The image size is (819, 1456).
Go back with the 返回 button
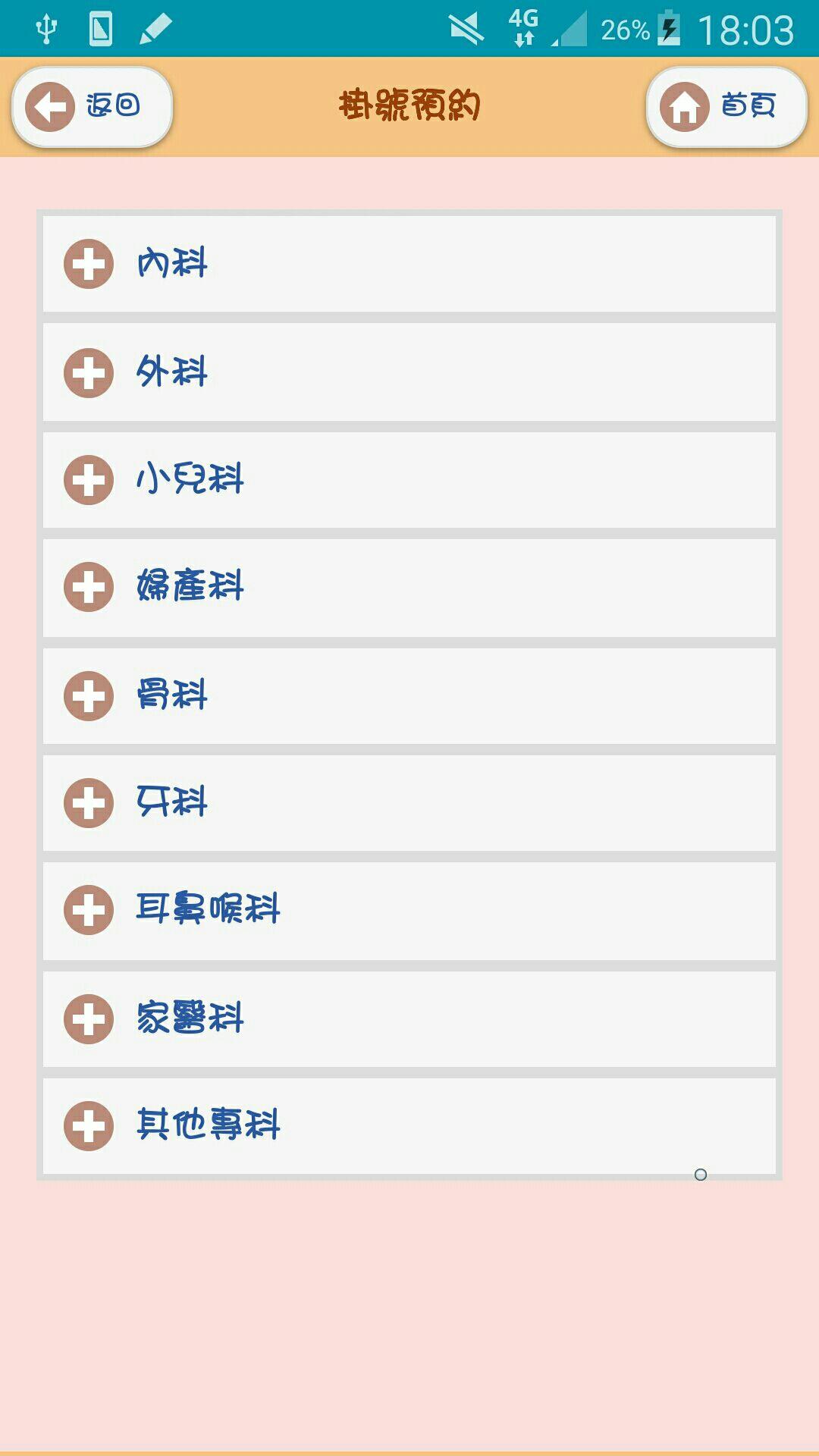click(92, 106)
